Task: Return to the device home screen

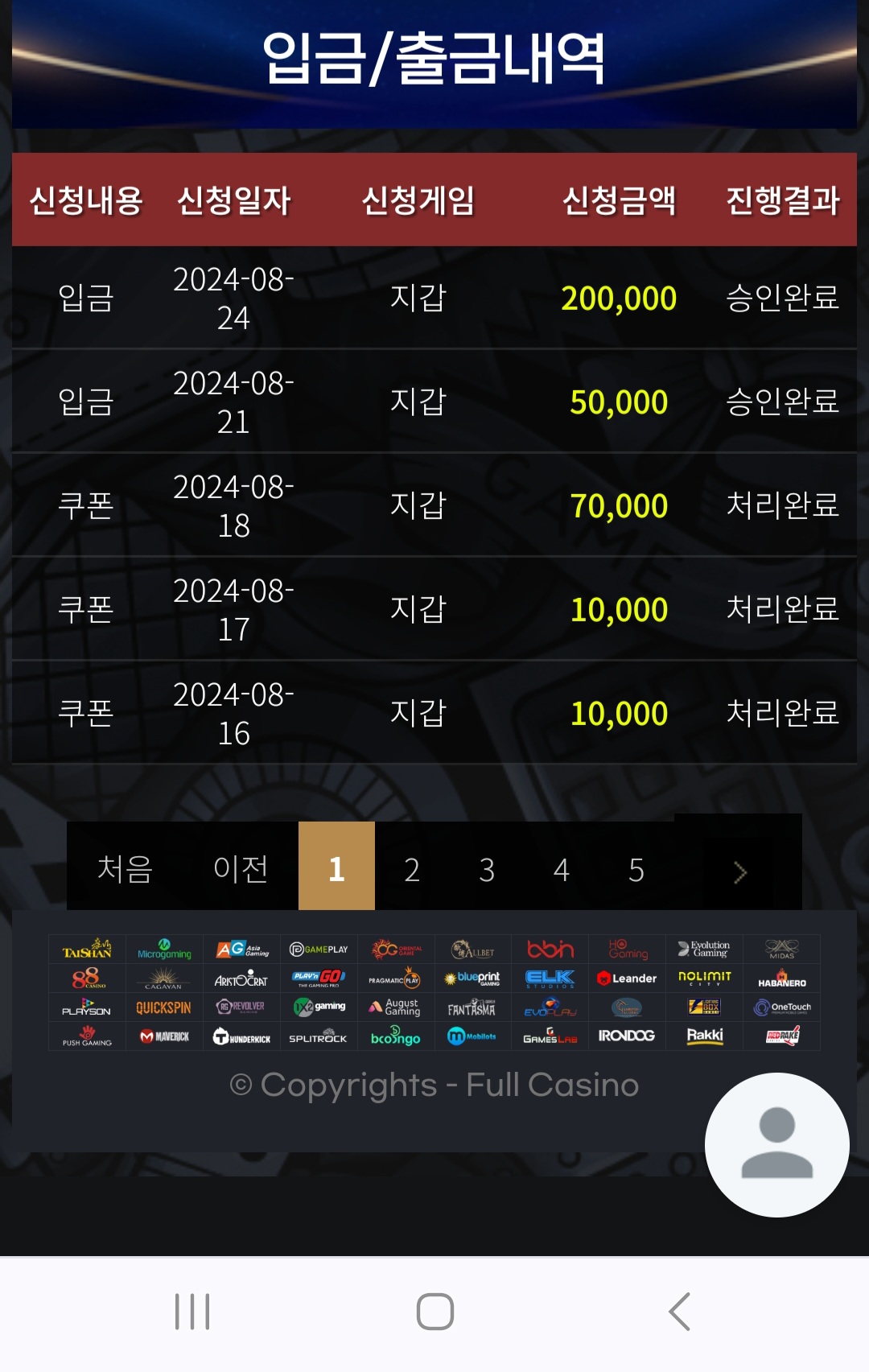Action: pyautogui.click(x=434, y=1312)
